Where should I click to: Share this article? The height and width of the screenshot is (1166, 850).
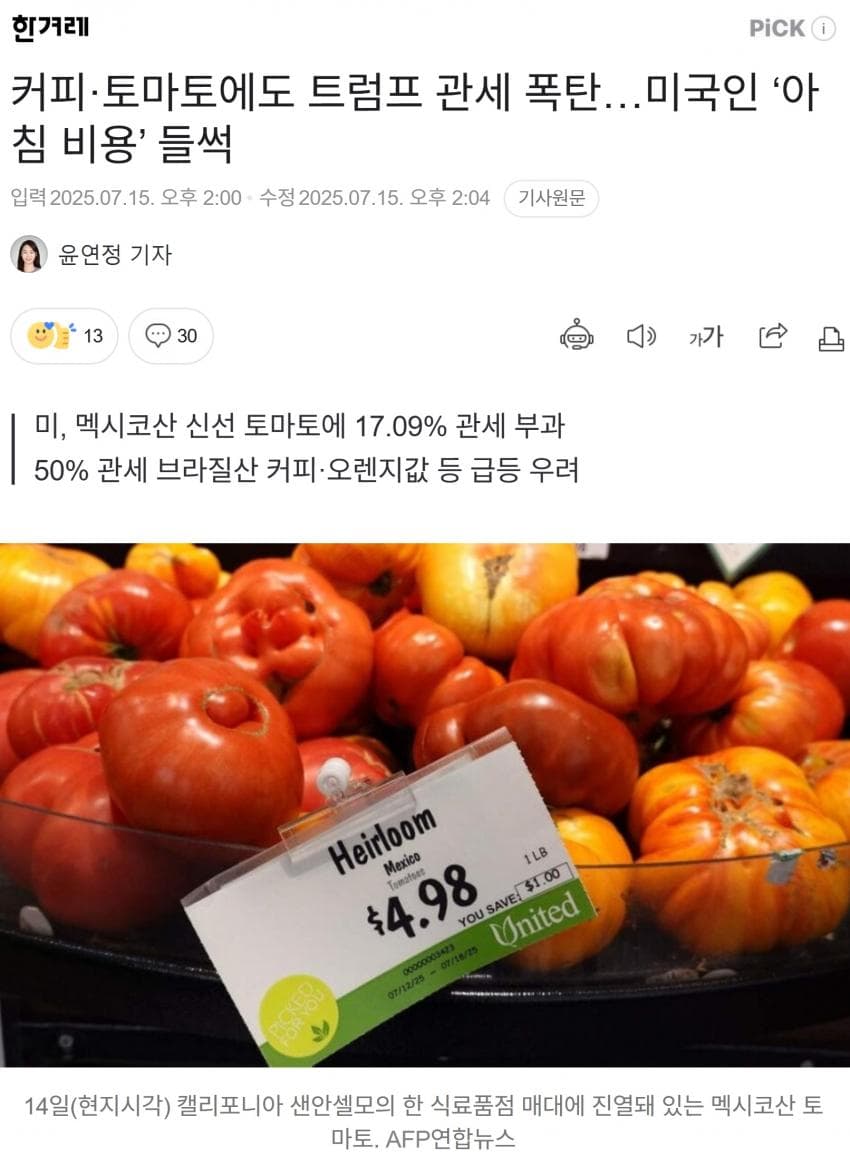(772, 336)
